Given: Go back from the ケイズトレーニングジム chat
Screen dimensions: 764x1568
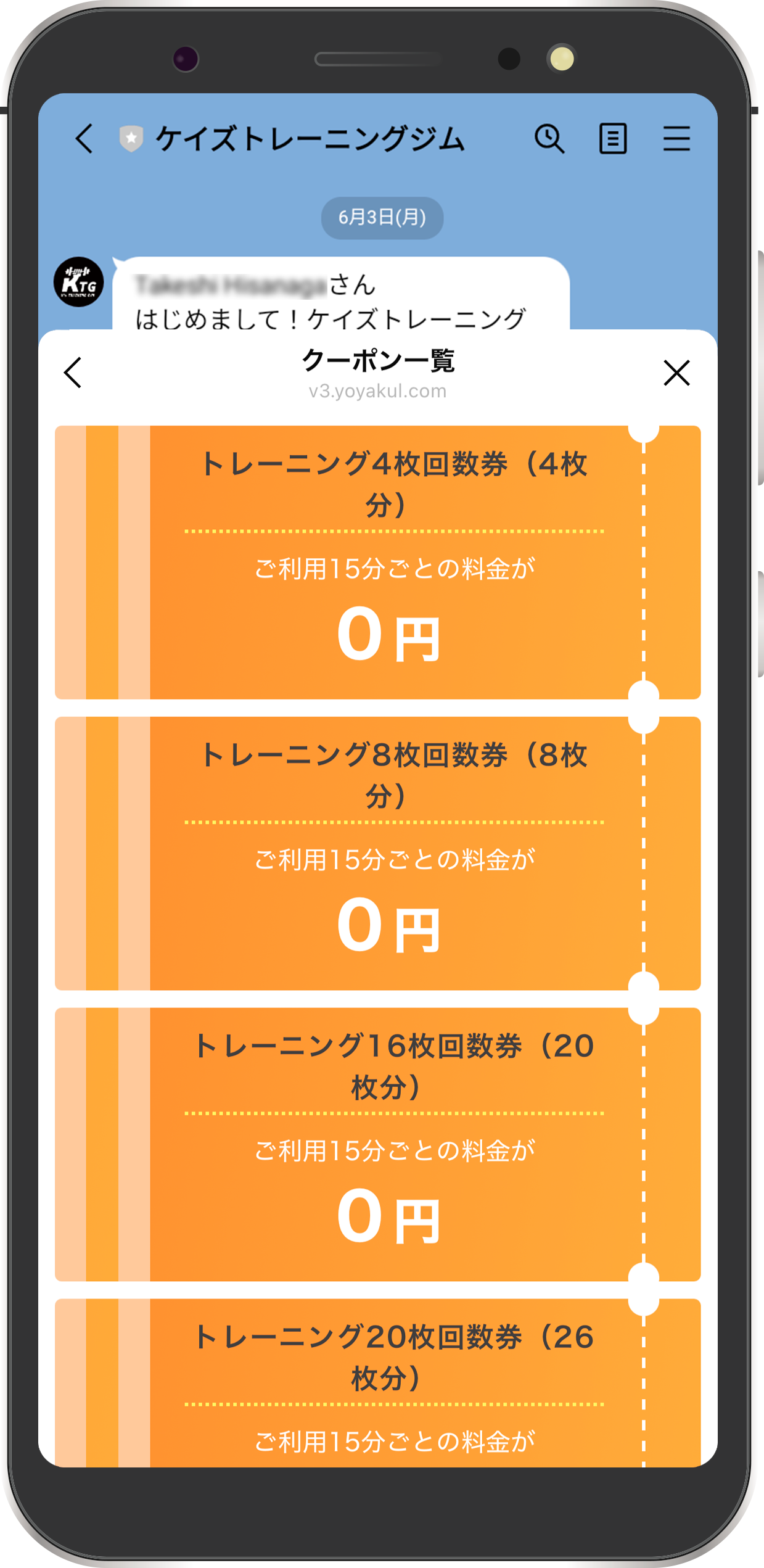Looking at the screenshot, I should tap(84, 138).
